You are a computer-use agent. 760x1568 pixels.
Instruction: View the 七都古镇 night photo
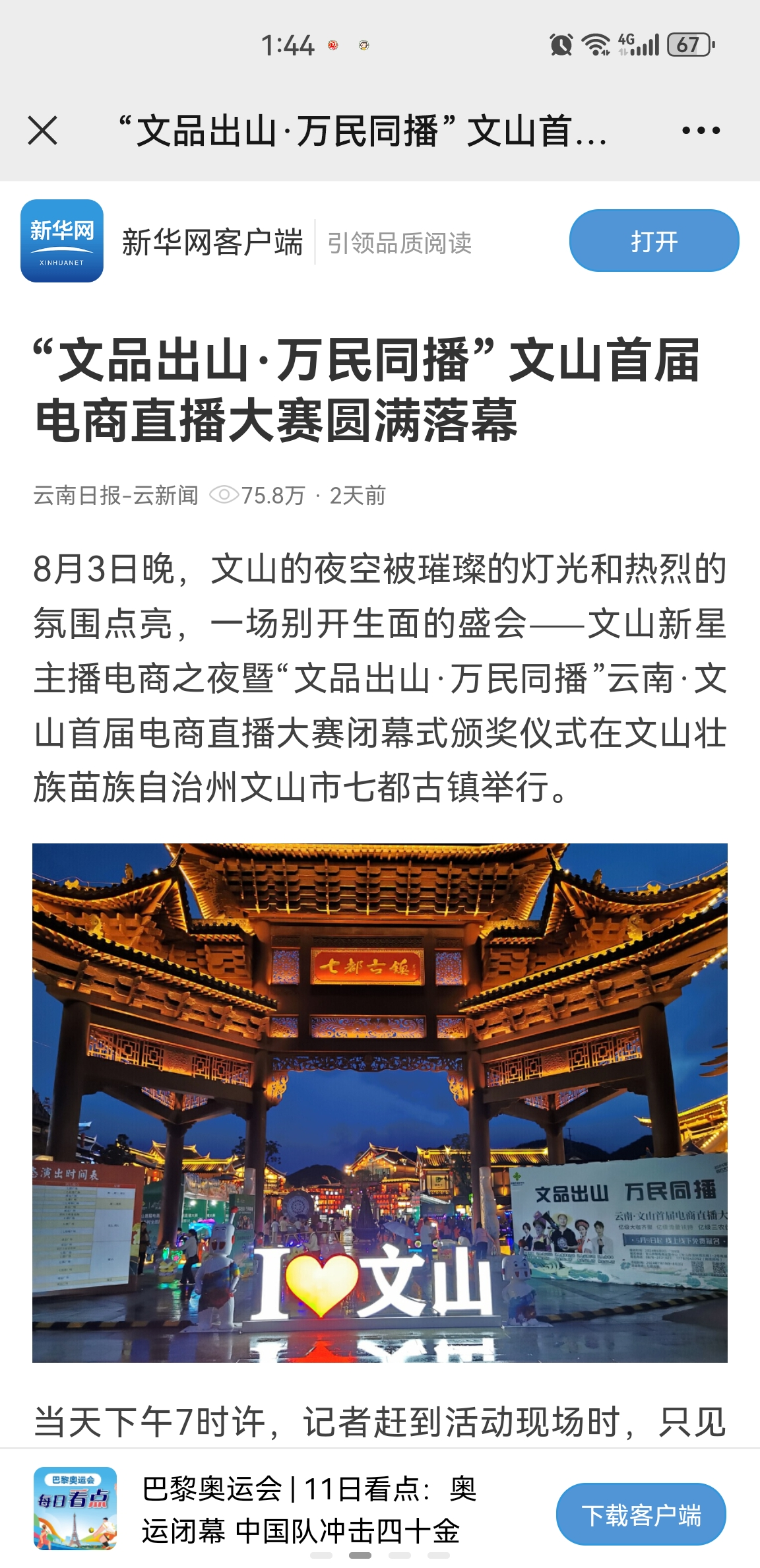coord(379,1102)
